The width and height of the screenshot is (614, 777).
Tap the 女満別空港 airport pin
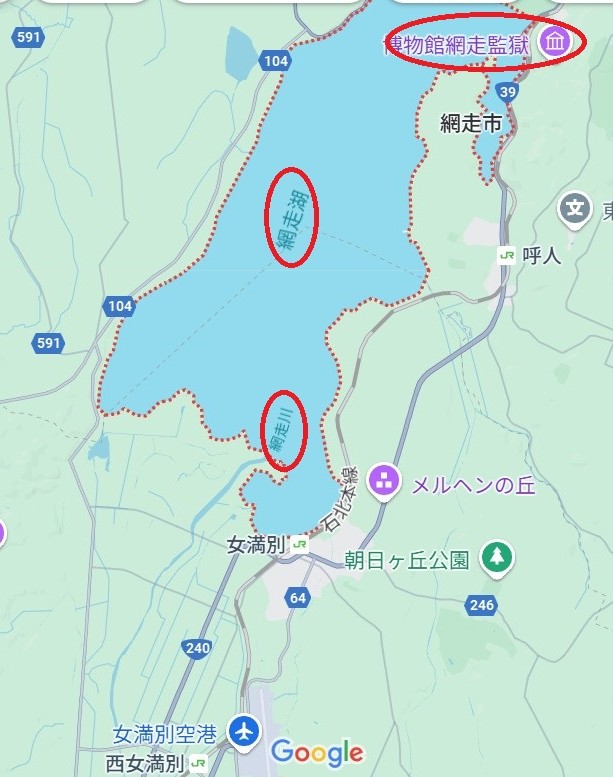243,730
